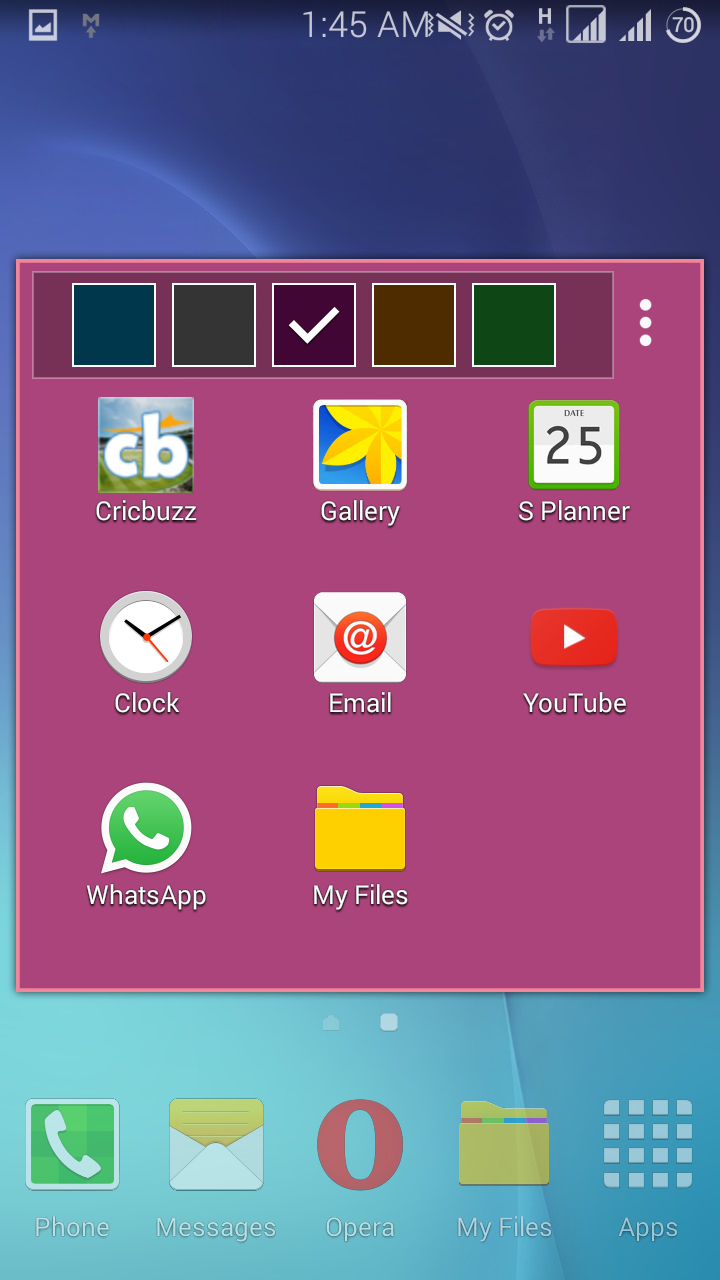
Task: Open the folder's three-dot overflow menu
Action: (645, 323)
